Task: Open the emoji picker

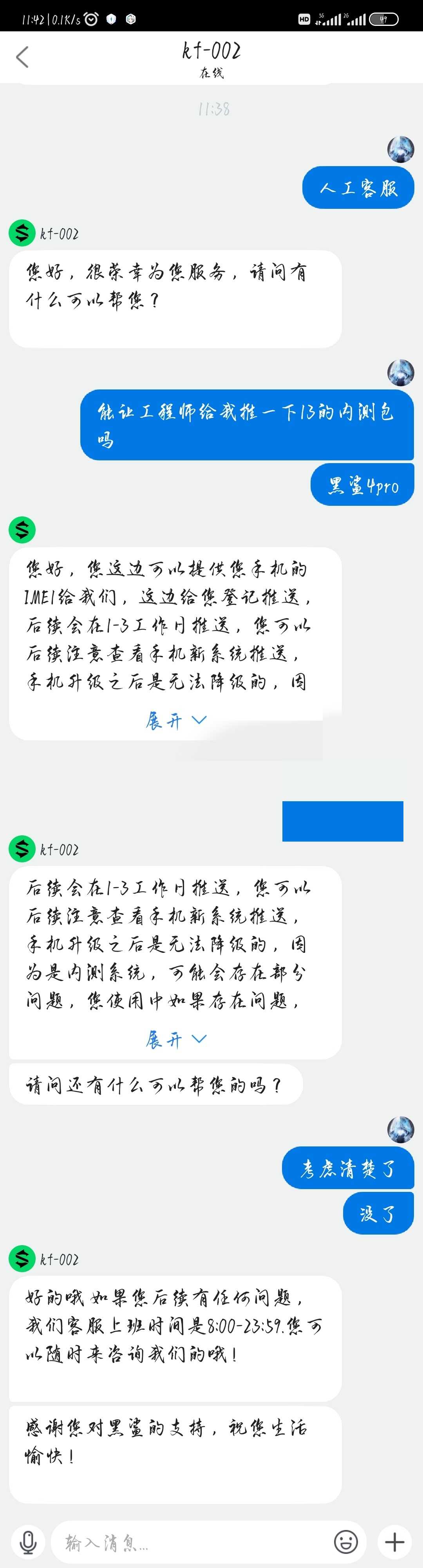Action: (346, 1542)
